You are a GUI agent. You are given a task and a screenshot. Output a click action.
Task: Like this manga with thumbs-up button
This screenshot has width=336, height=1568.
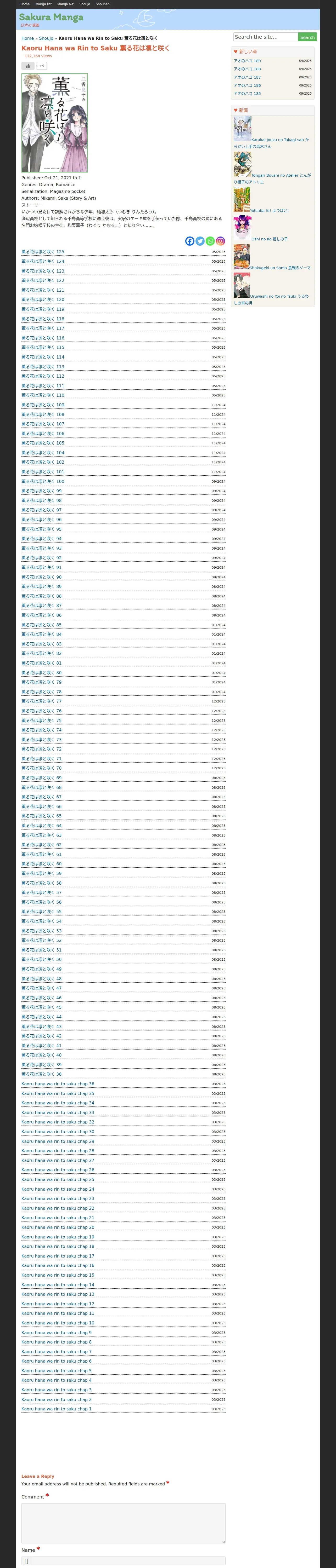28,66
